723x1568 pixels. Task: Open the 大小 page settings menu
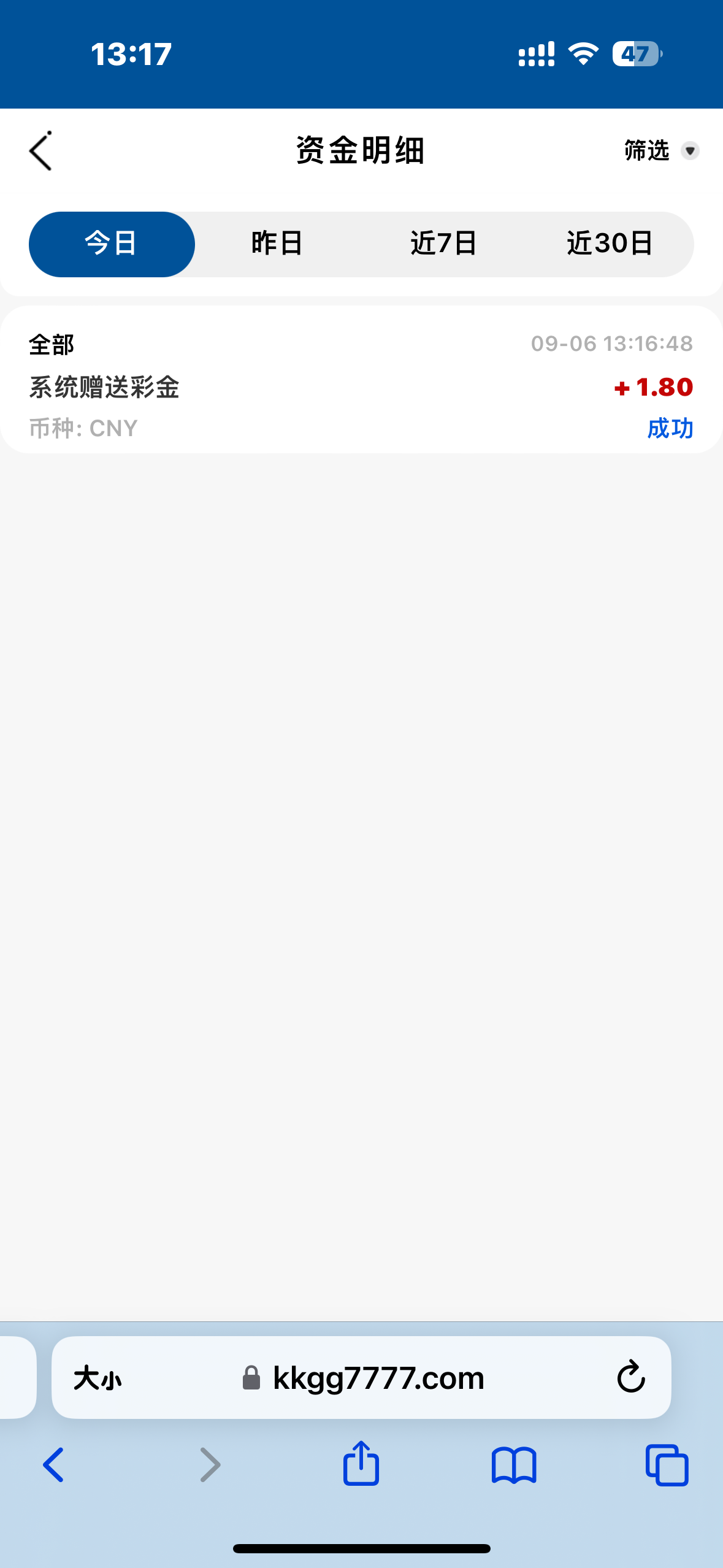(x=98, y=1378)
